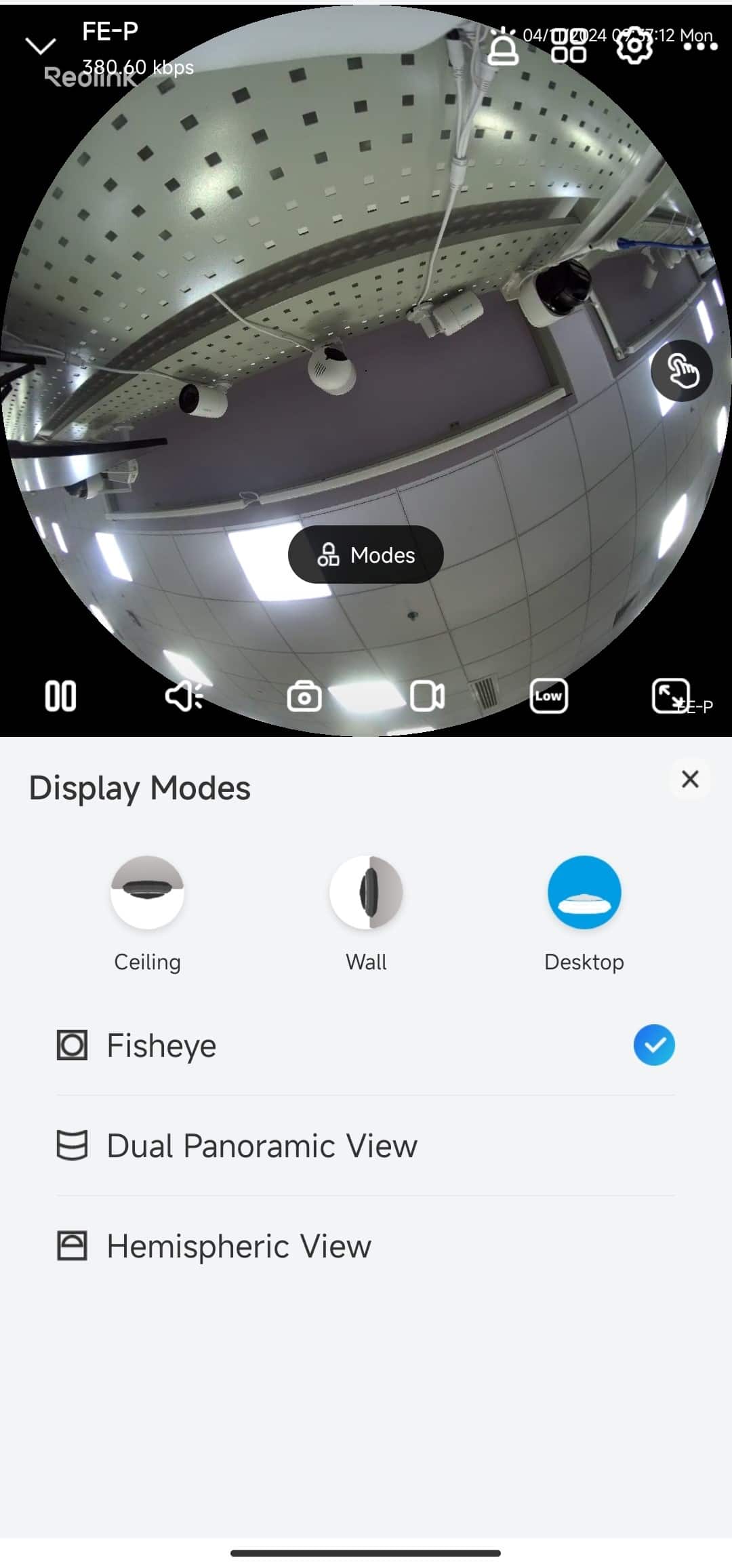The width and height of the screenshot is (732, 1568).
Task: Start recording video clip
Action: pos(427,696)
